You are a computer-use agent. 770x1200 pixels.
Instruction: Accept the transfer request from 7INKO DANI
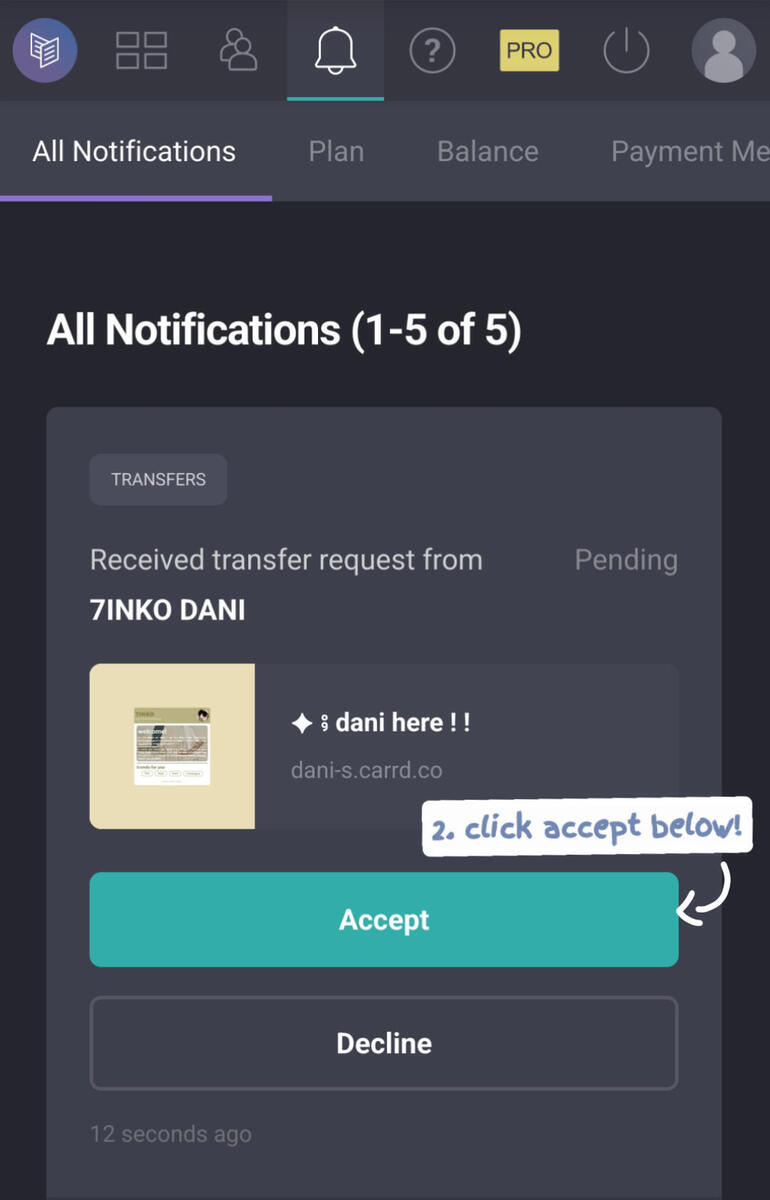pos(384,920)
